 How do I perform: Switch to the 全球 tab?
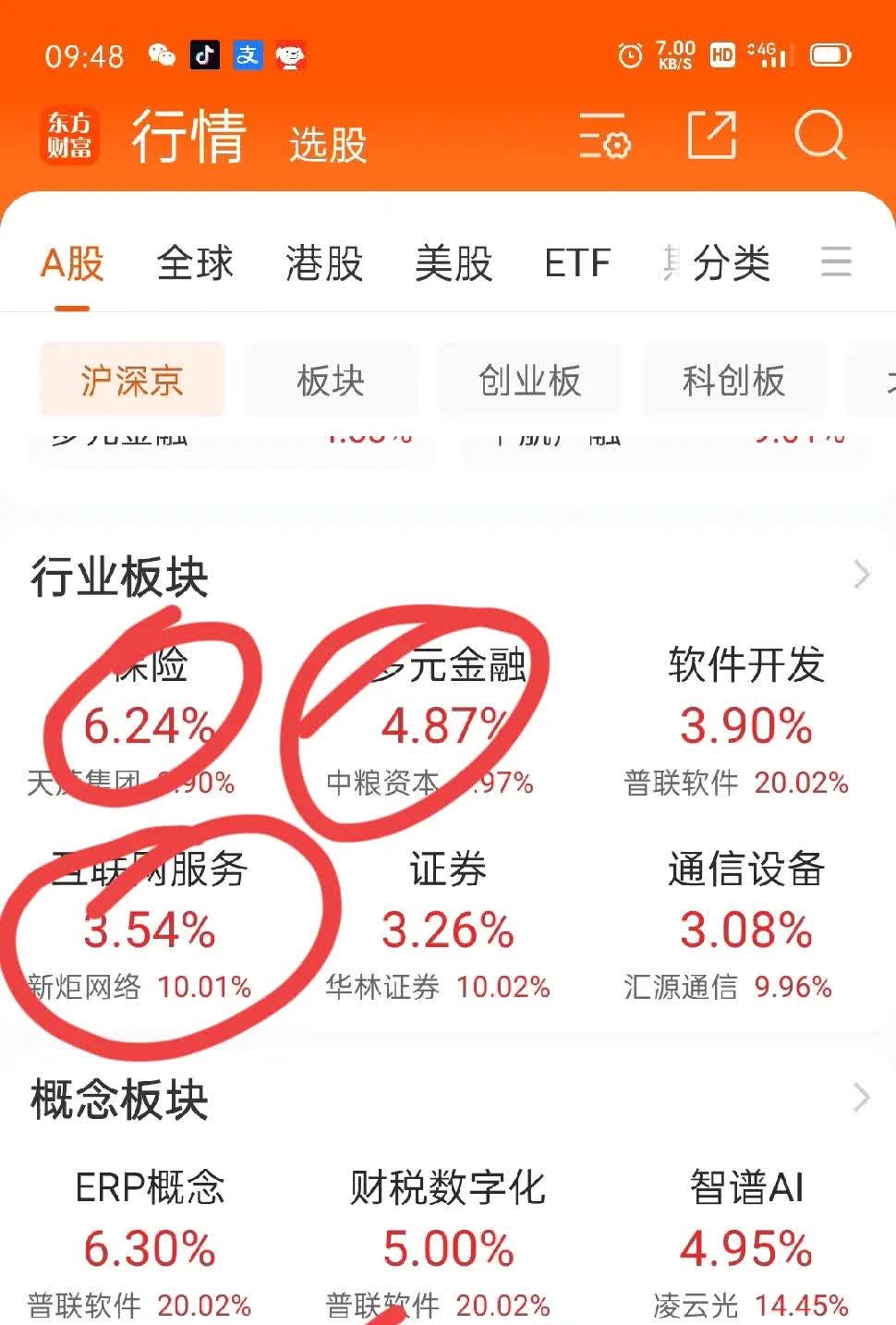point(195,264)
